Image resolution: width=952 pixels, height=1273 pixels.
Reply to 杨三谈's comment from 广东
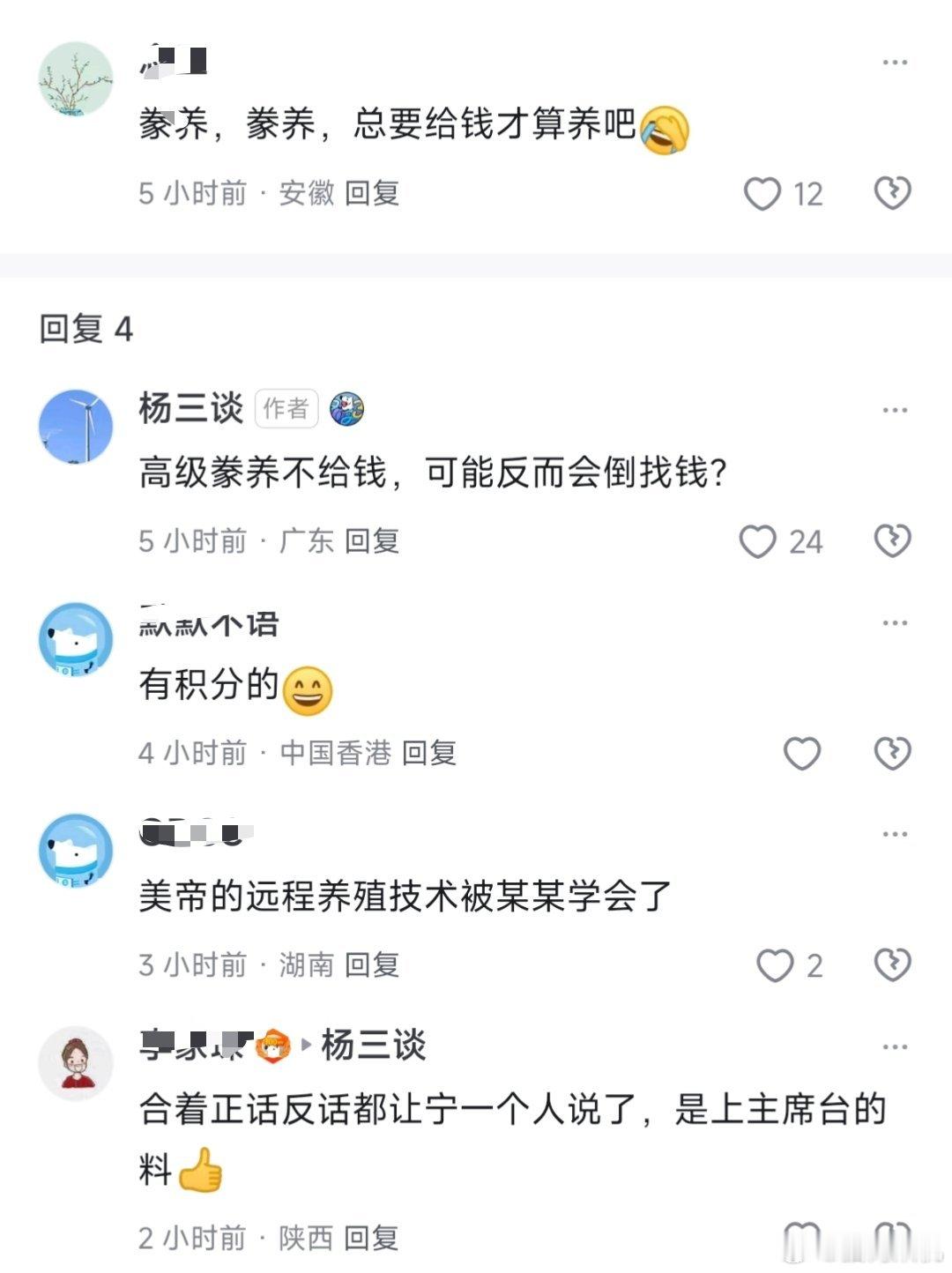372,541
